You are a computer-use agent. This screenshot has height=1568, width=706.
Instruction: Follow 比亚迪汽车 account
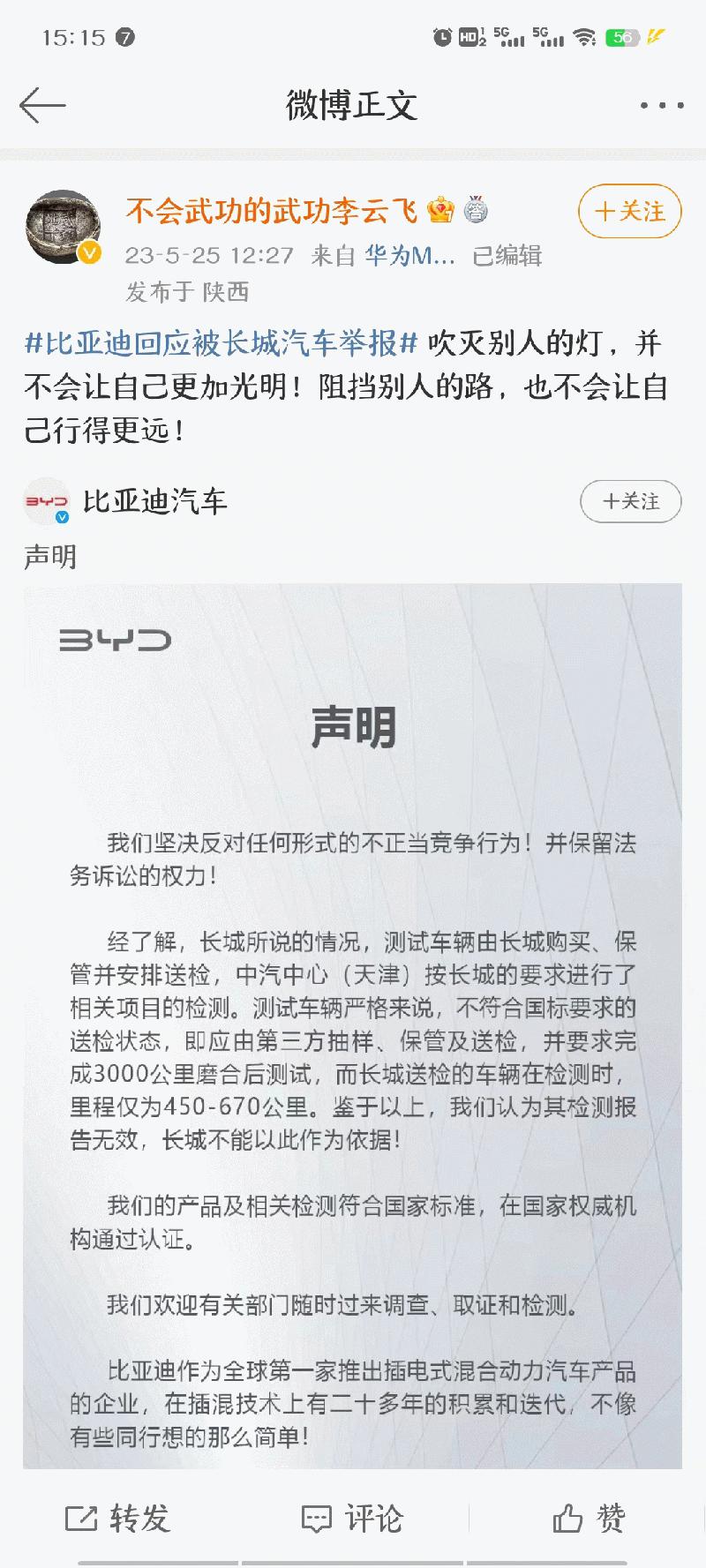coord(630,501)
